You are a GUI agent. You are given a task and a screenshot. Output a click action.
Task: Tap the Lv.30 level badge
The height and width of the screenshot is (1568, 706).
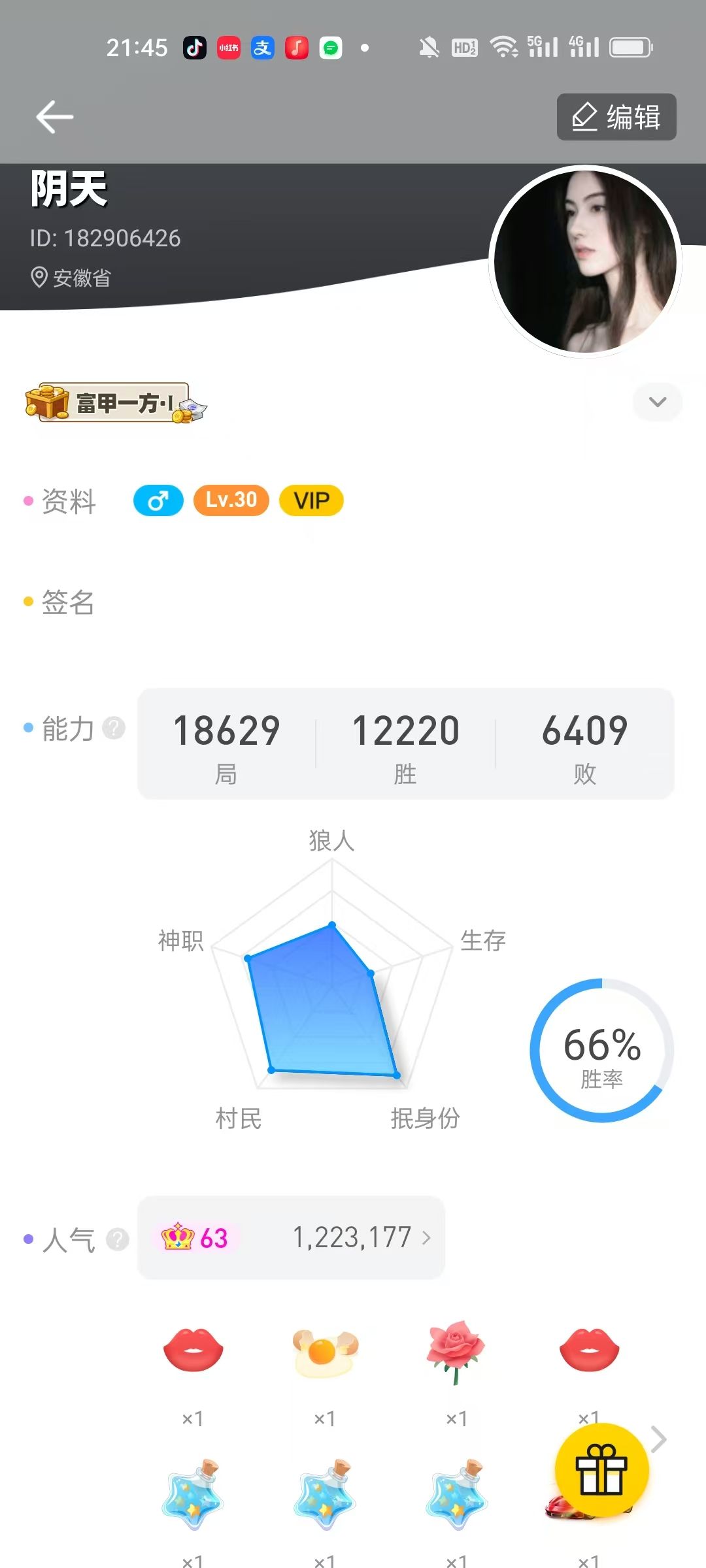click(x=231, y=500)
